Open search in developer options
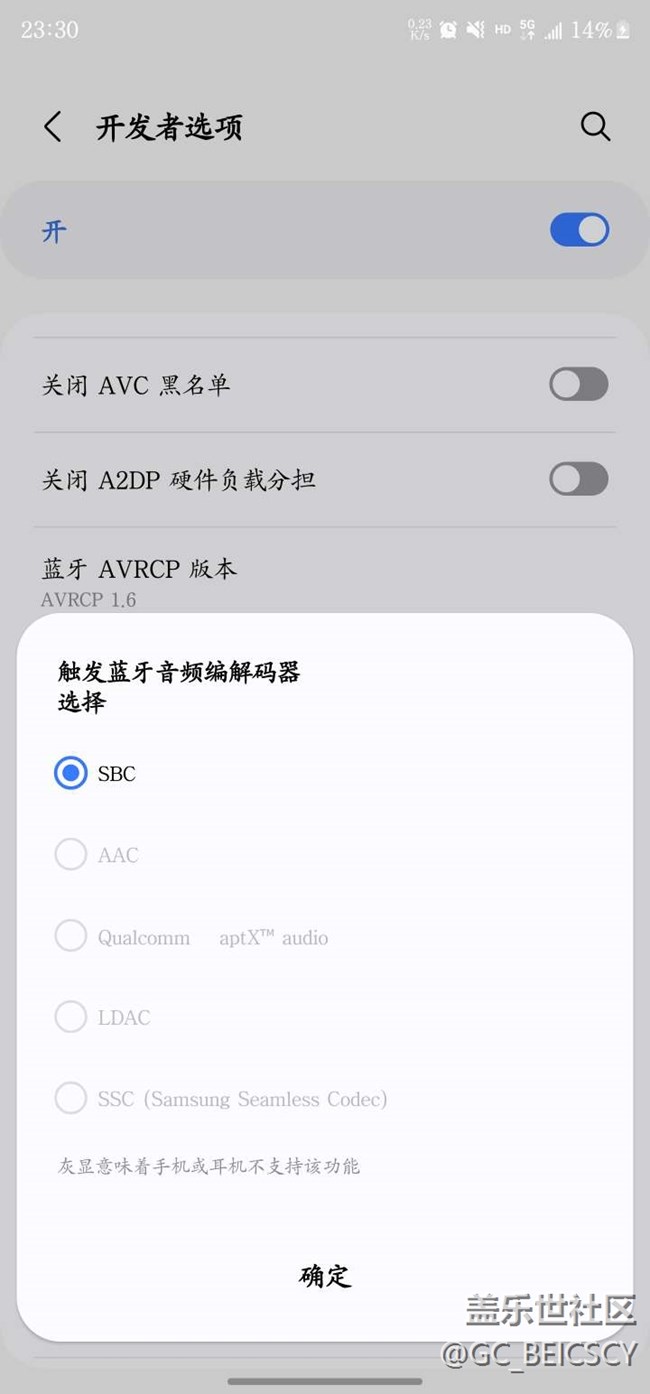Viewport: 650px width, 1394px height. [595, 127]
